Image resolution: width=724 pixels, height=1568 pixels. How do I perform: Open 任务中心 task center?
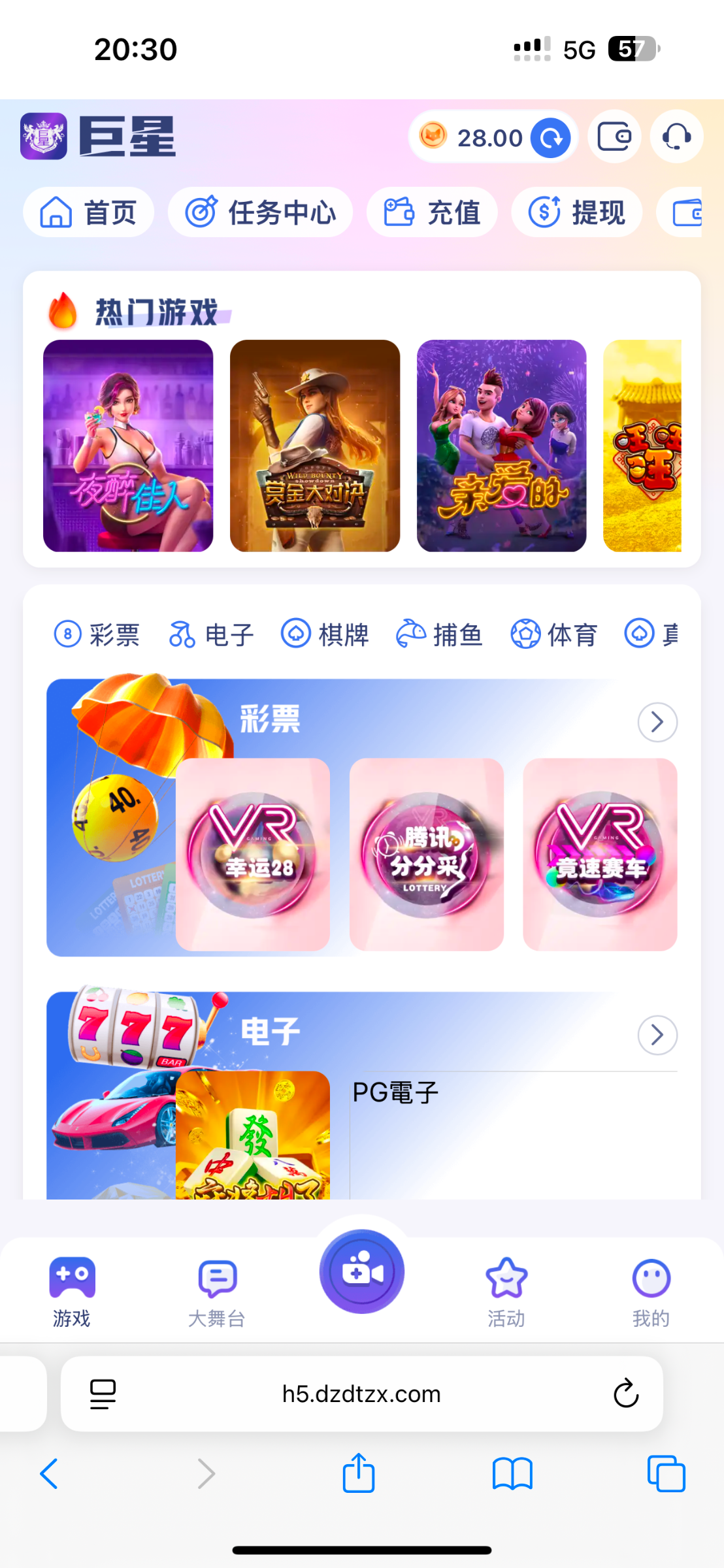[260, 212]
